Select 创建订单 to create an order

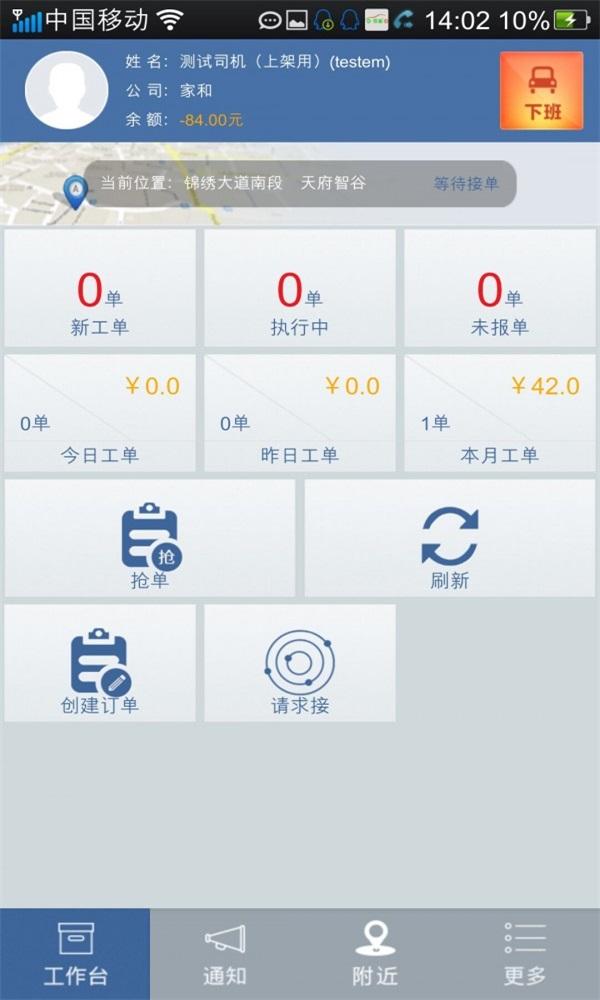point(100,663)
